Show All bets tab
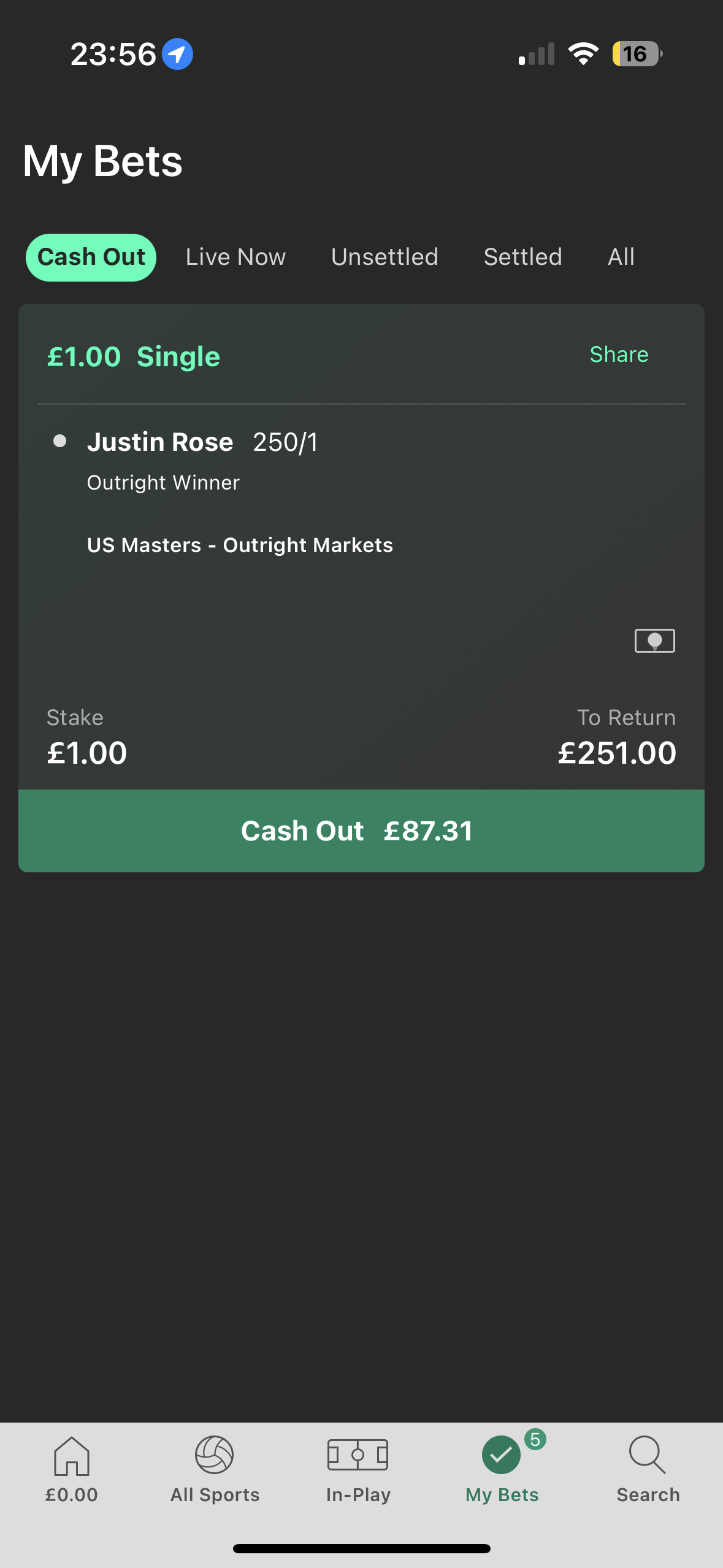Viewport: 723px width, 1568px height. (621, 257)
